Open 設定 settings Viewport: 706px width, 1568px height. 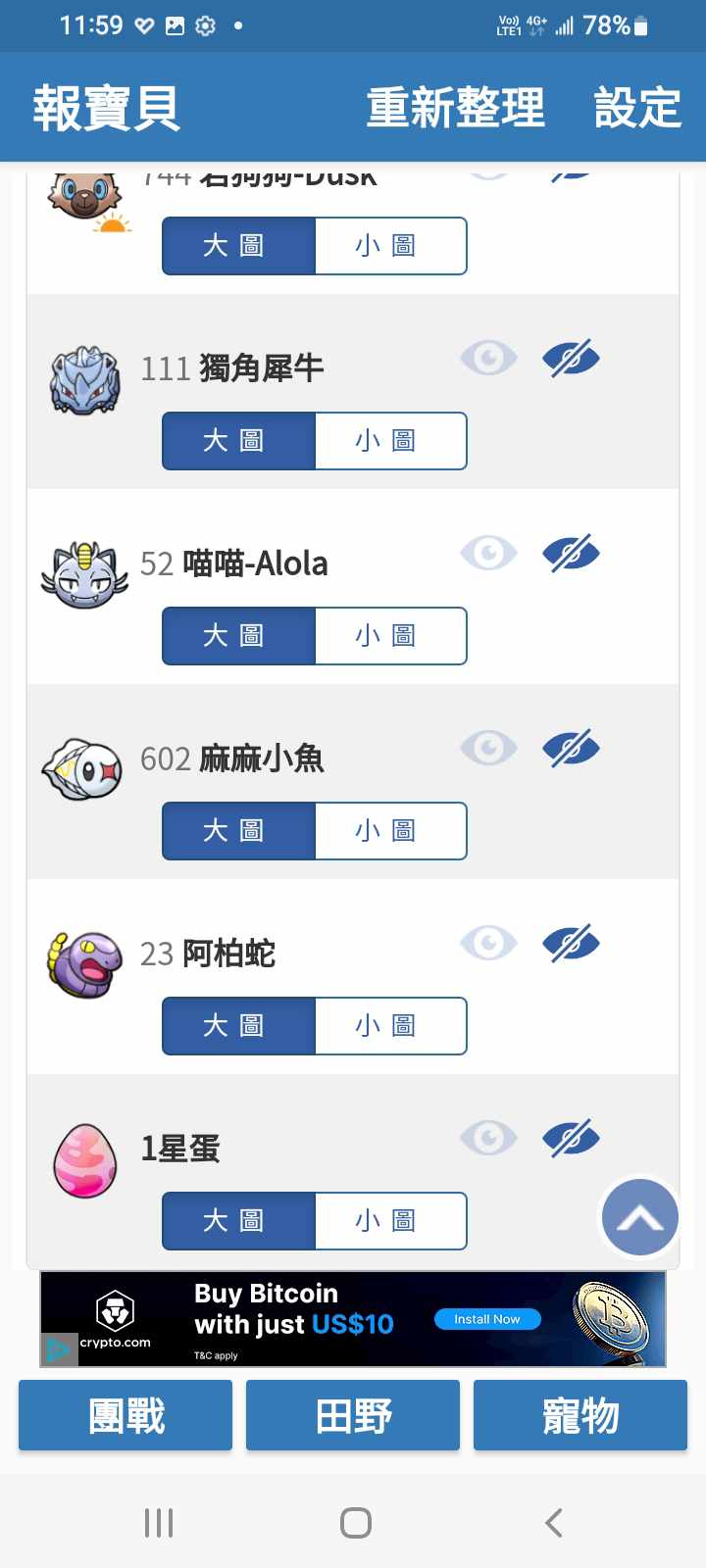coord(637,108)
